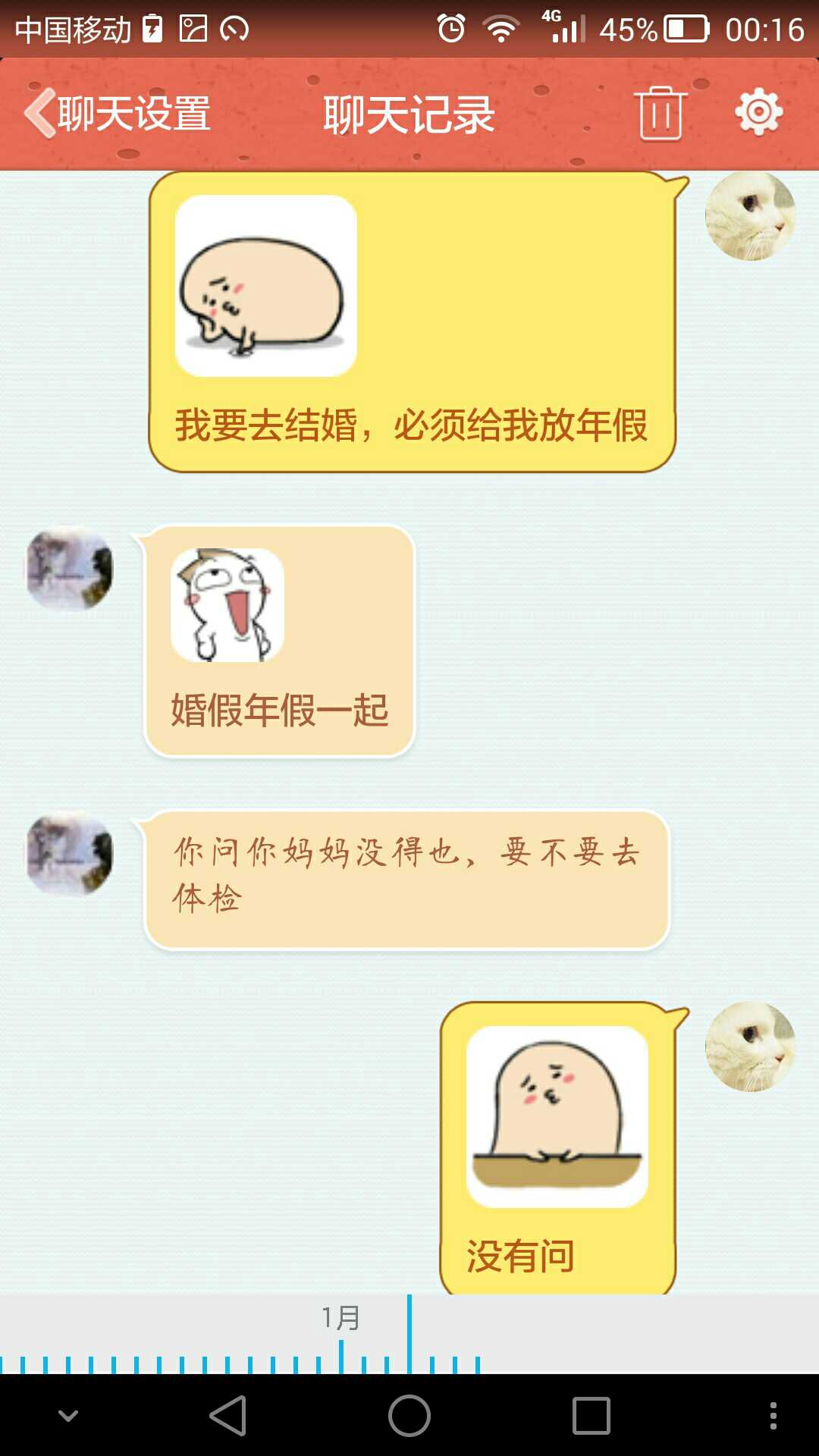The image size is (819, 1456).
Task: Go back to 聊天设置
Action: 118,114
